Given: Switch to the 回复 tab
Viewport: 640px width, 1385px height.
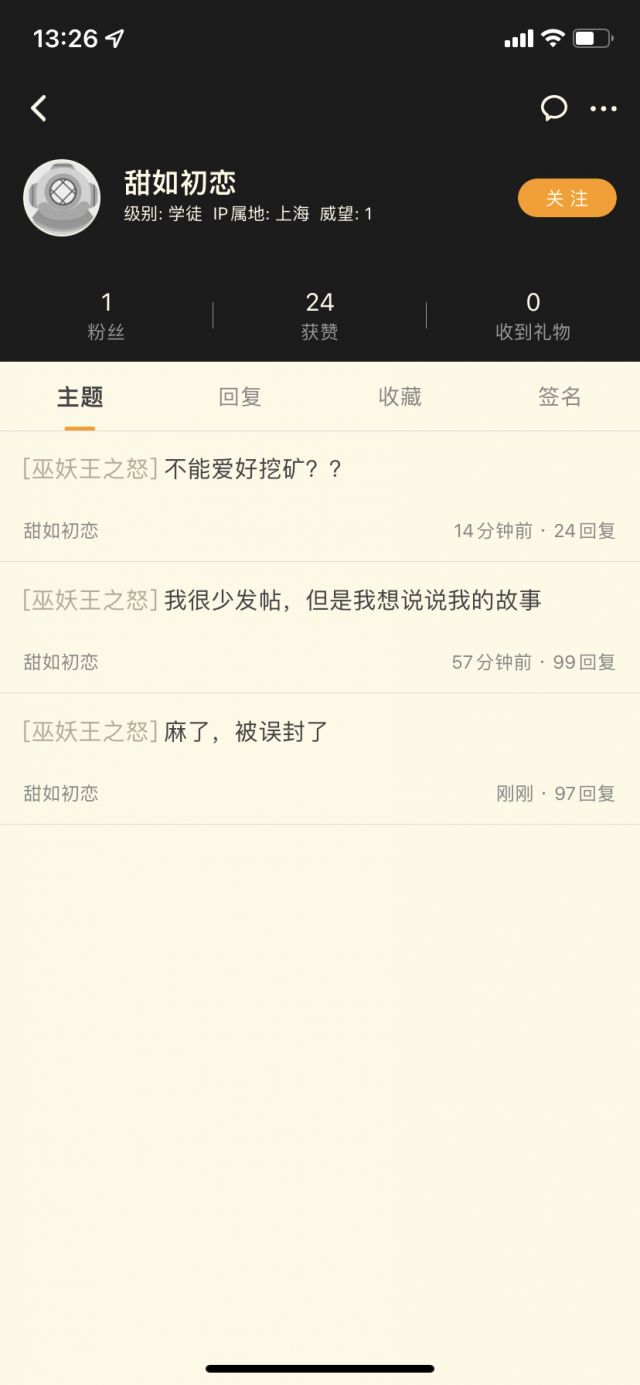Looking at the screenshot, I should click(240, 397).
